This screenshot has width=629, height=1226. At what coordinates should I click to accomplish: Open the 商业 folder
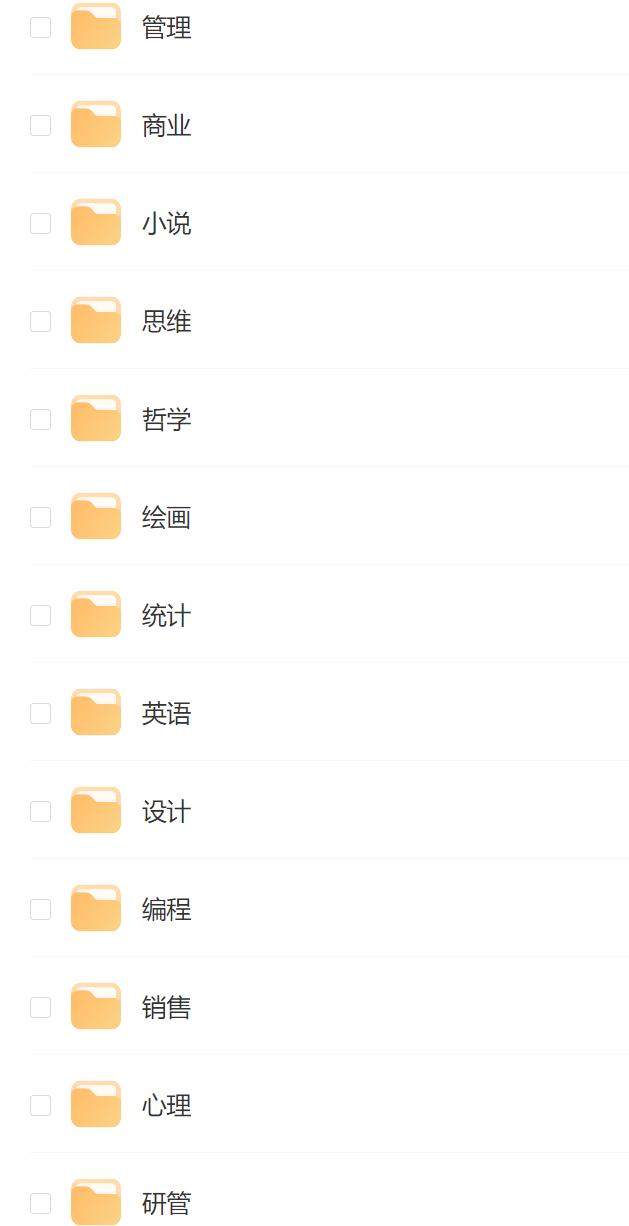pyautogui.click(x=166, y=126)
